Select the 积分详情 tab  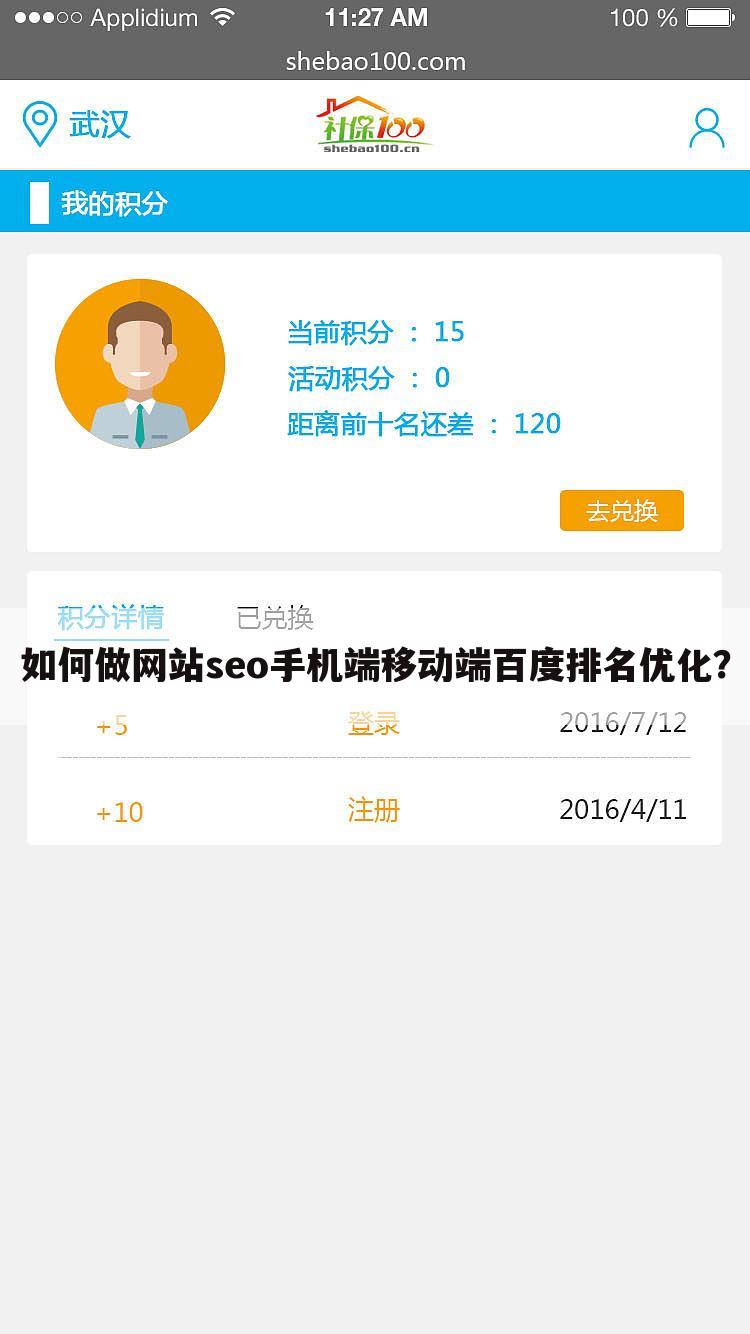pos(111,619)
